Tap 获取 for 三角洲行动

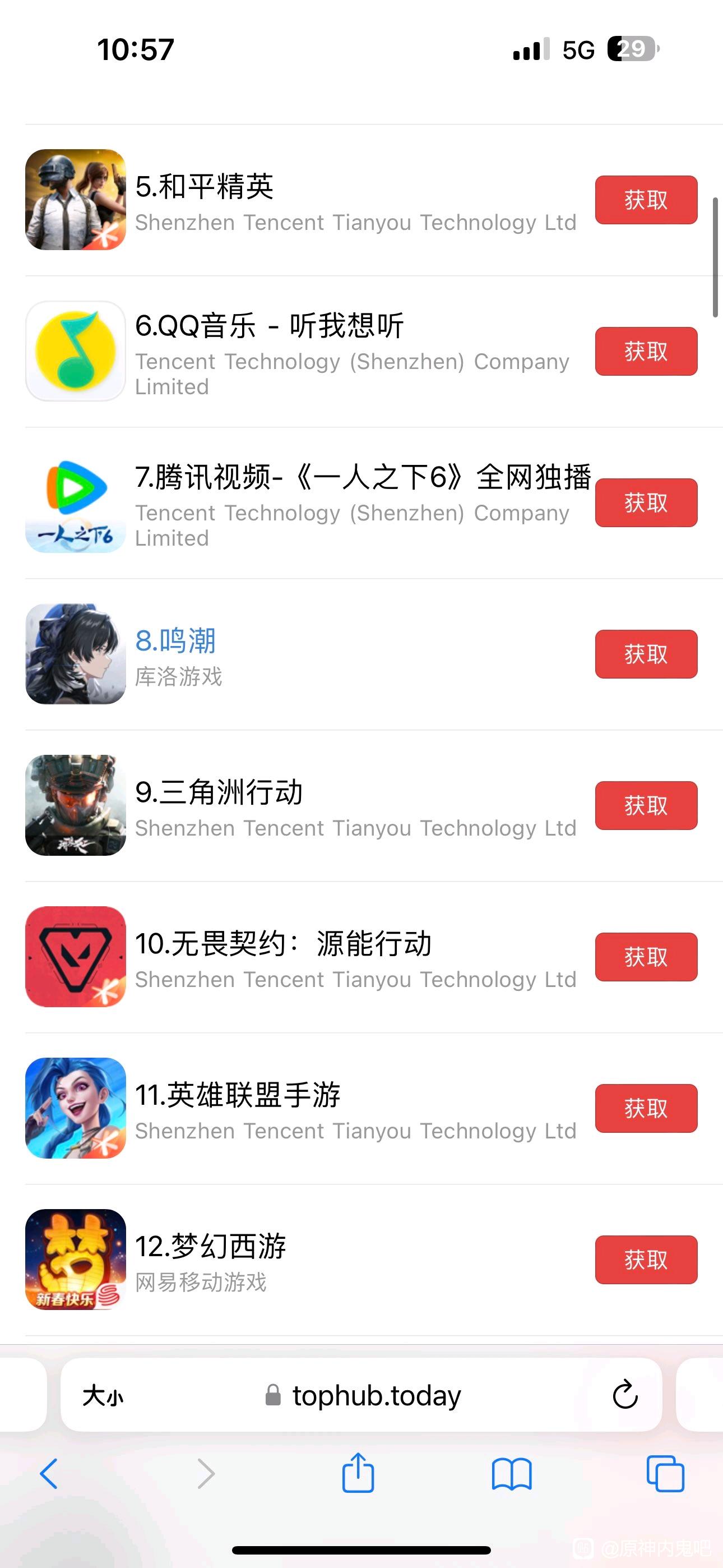point(646,805)
